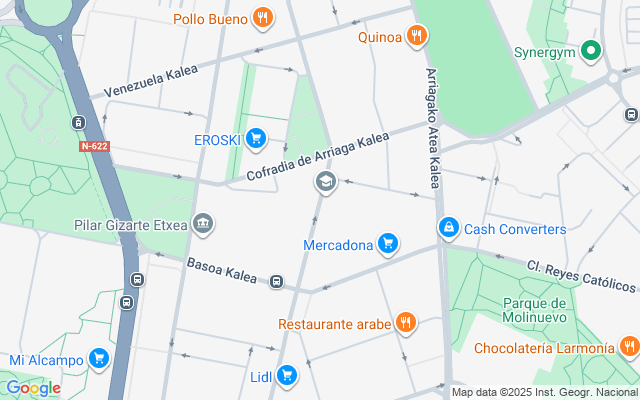Open the Pilar Gizarte Etxea marker
The image size is (640, 400).
pyautogui.click(x=203, y=223)
